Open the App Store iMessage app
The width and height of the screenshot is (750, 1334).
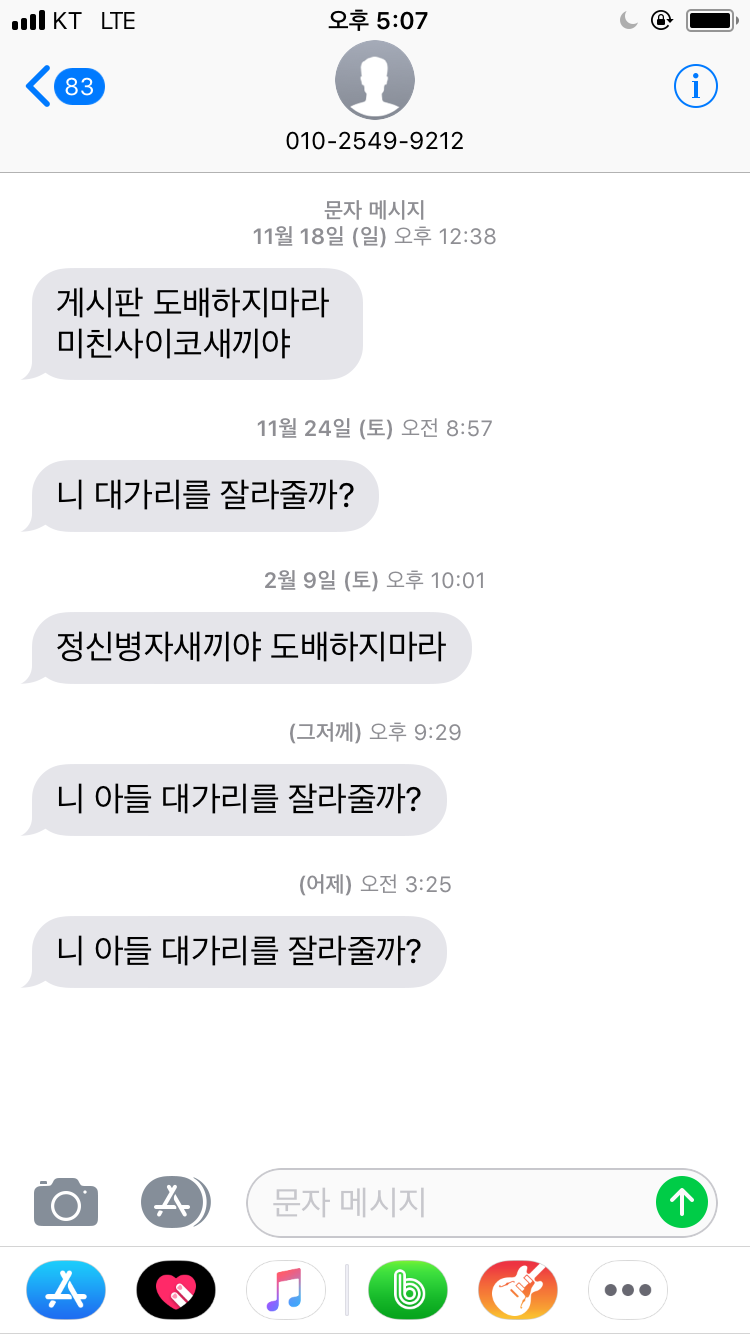[x=66, y=1290]
